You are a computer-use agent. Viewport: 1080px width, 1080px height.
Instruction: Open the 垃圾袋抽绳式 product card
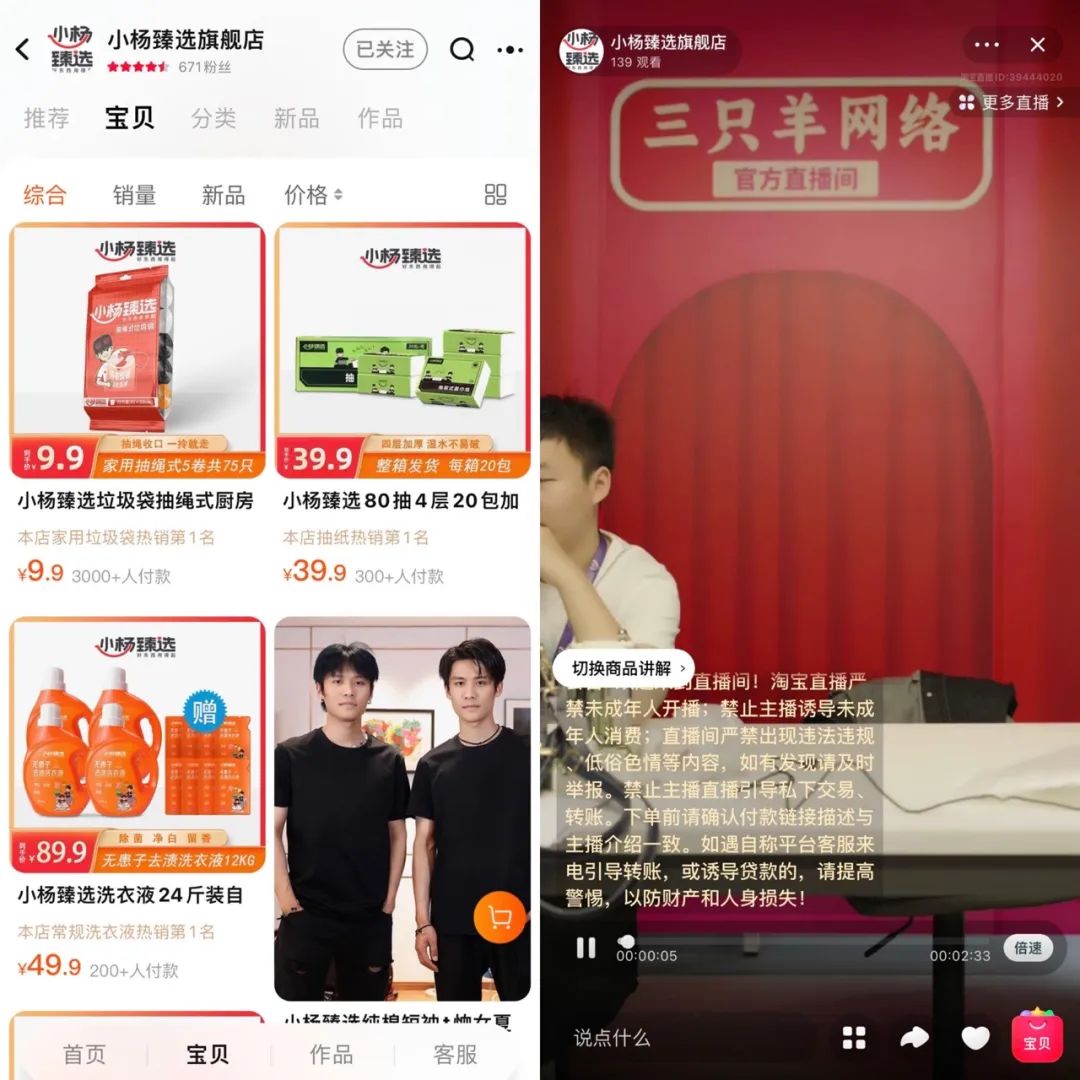137,400
